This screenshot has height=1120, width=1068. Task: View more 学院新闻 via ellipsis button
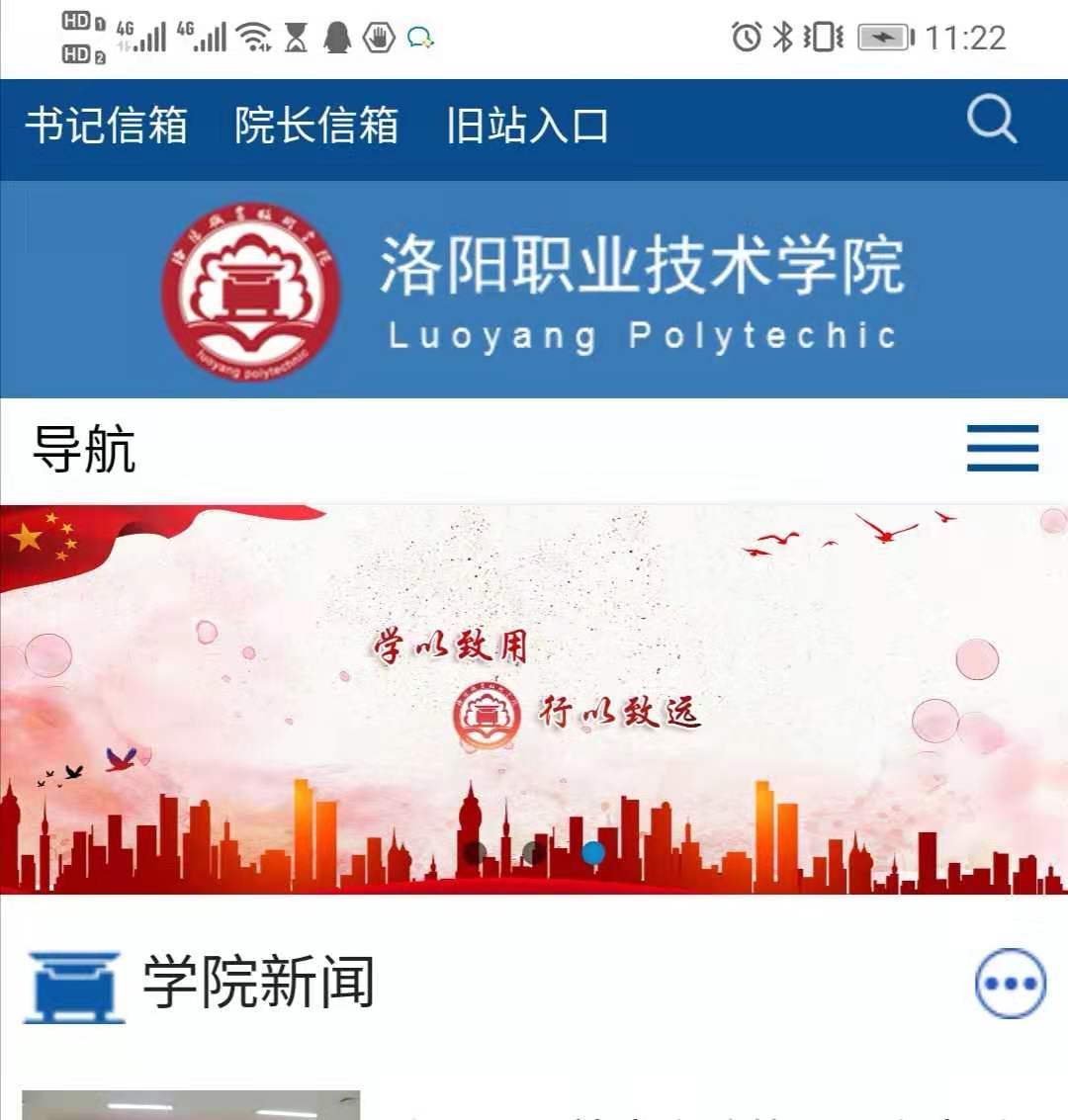(x=1010, y=984)
